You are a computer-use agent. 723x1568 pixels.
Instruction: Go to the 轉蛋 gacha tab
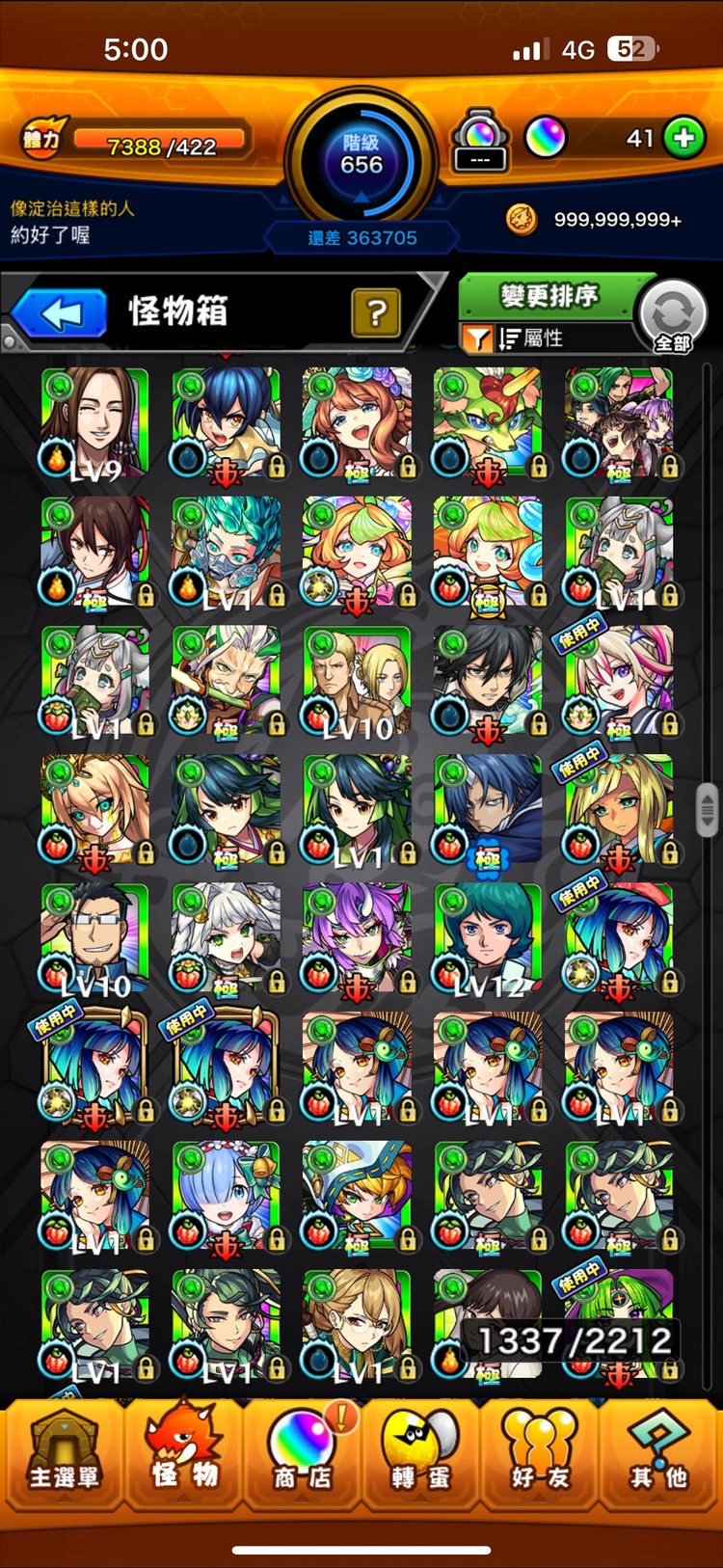point(420,1453)
